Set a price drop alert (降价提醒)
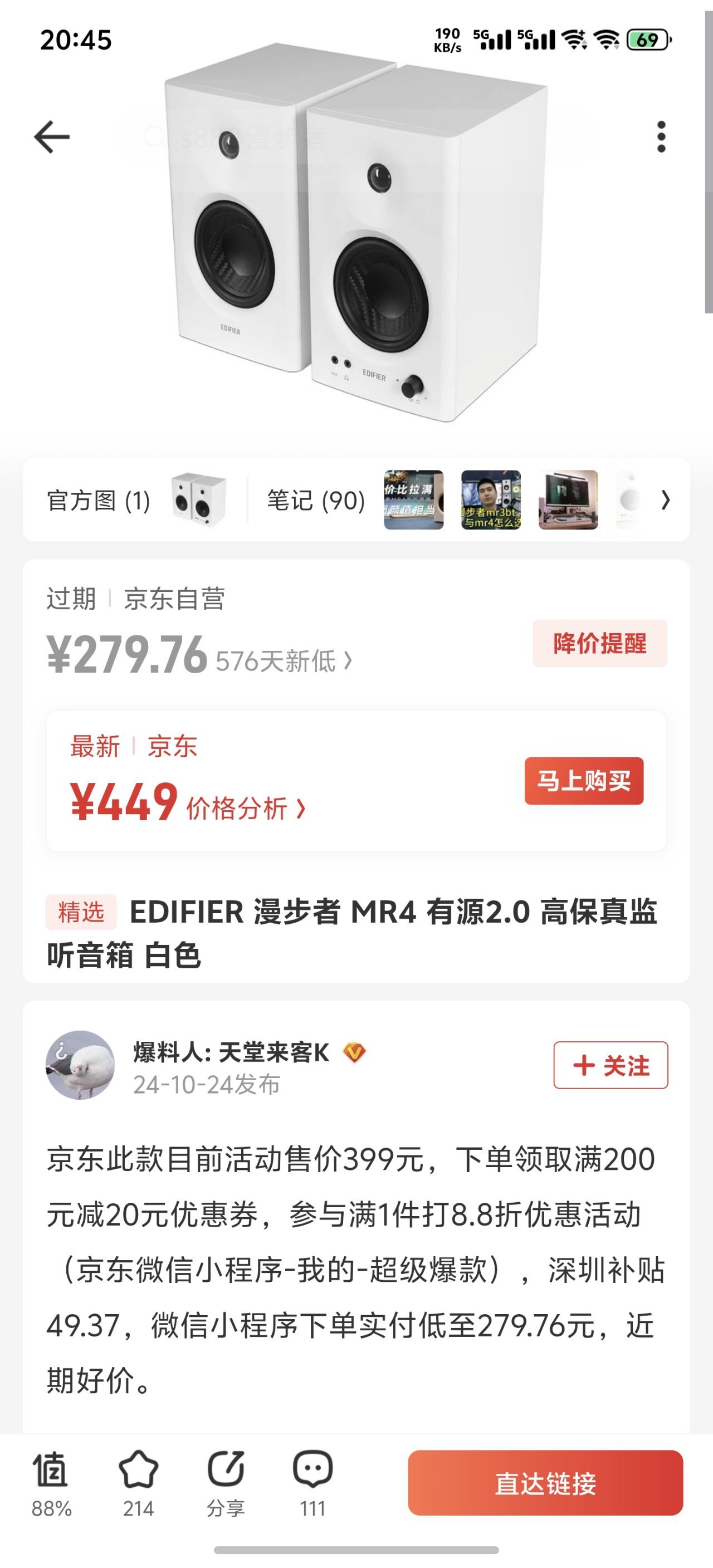The width and height of the screenshot is (713, 1568). (x=600, y=643)
